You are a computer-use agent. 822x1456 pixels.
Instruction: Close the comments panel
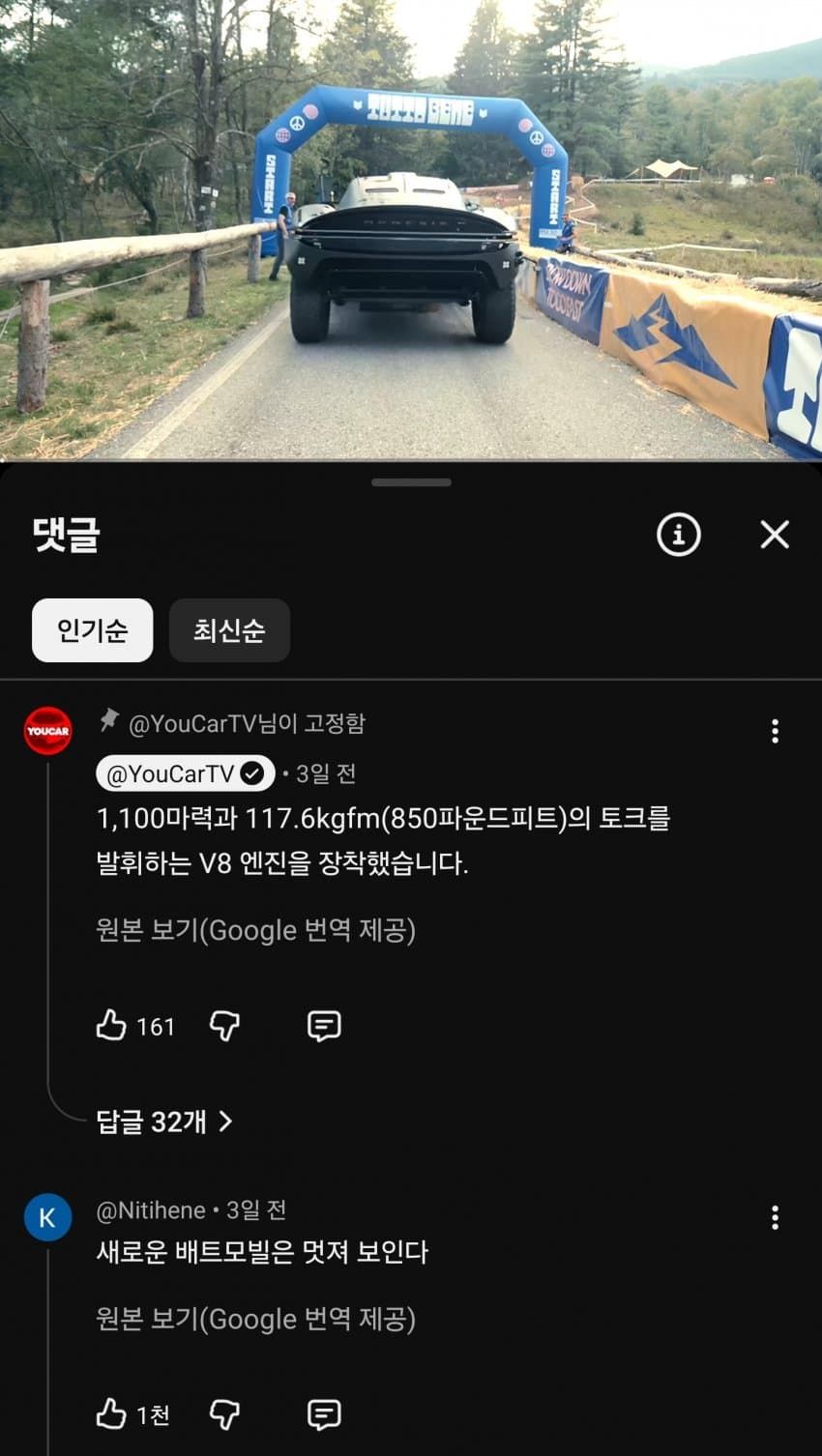(775, 535)
